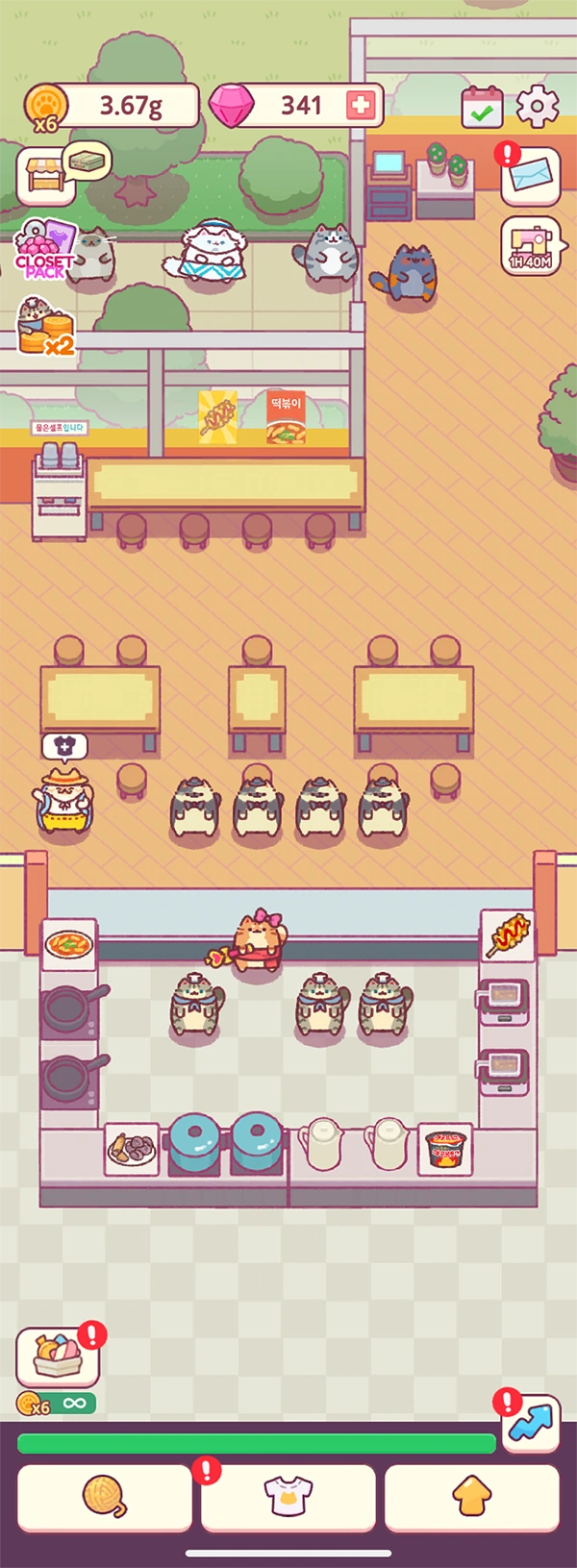Open the x2 coin boost offer
Viewport: 577px width, 1568px height.
pyautogui.click(x=46, y=327)
